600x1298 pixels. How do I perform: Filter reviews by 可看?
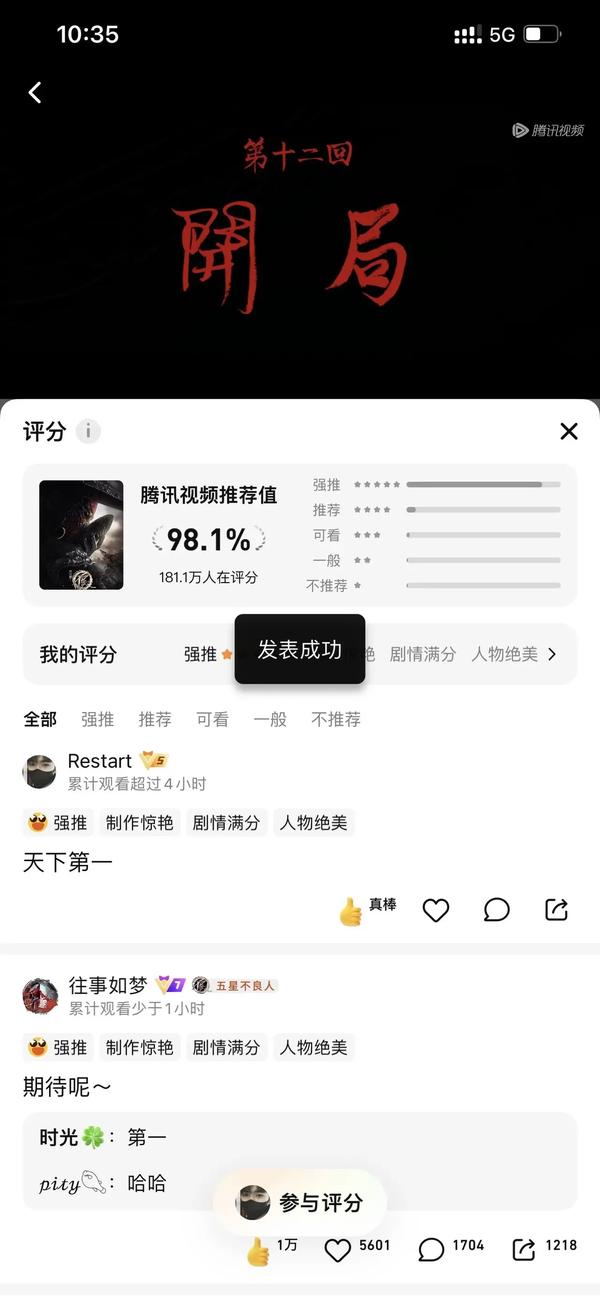(212, 719)
